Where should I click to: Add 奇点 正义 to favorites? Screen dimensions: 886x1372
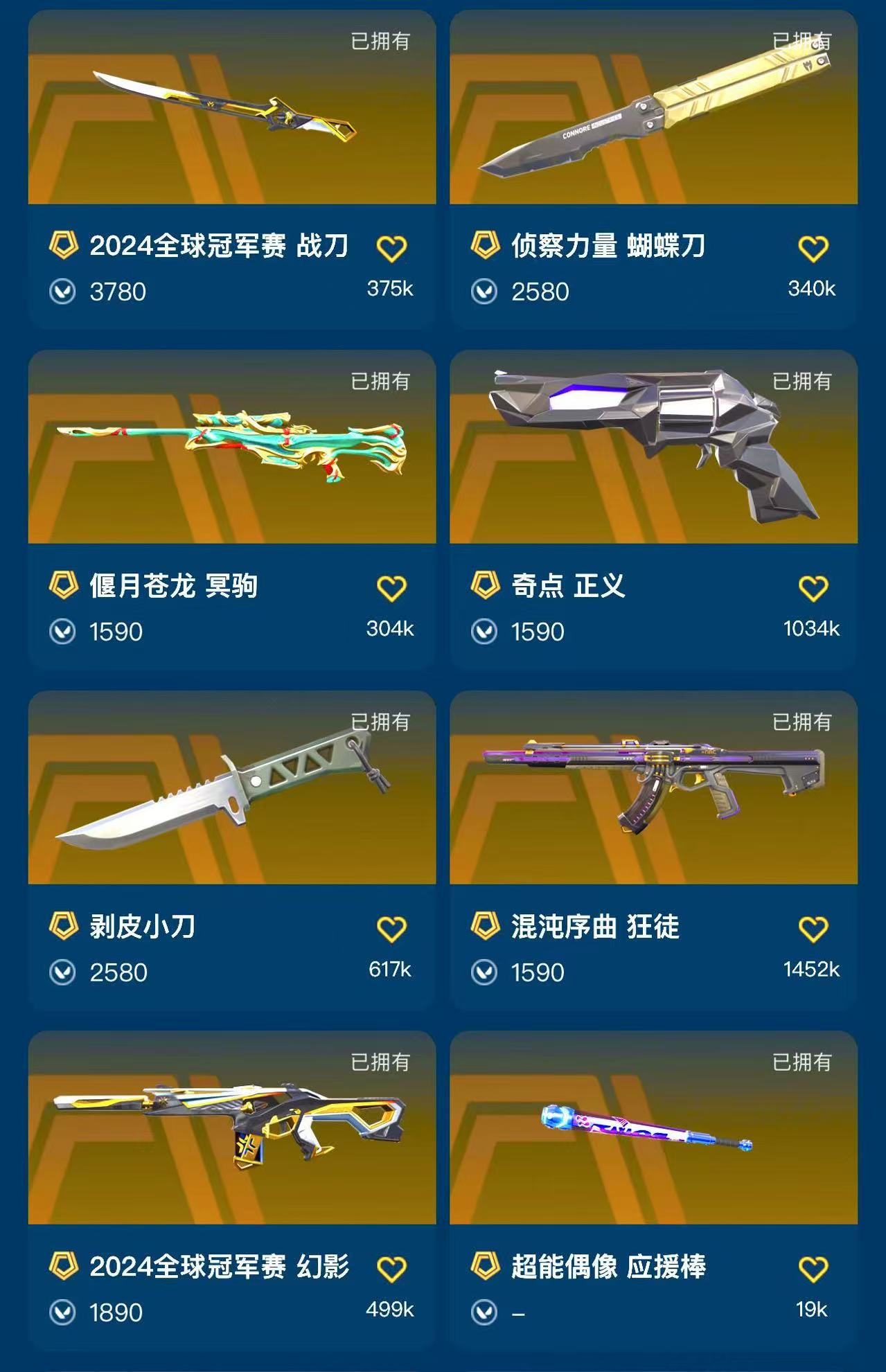pos(813,589)
